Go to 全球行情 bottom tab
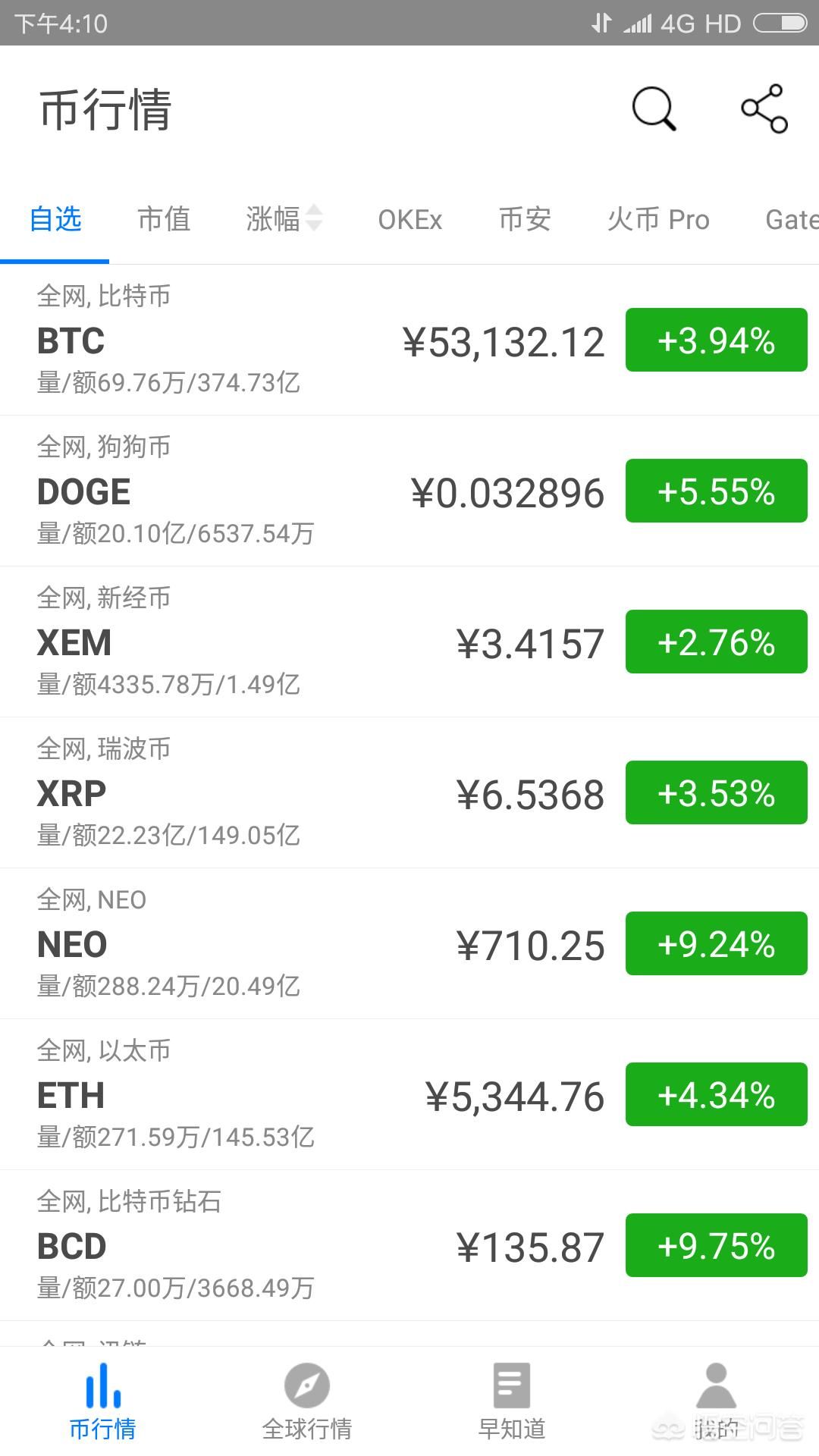Viewport: 819px width, 1456px height. tap(307, 1401)
